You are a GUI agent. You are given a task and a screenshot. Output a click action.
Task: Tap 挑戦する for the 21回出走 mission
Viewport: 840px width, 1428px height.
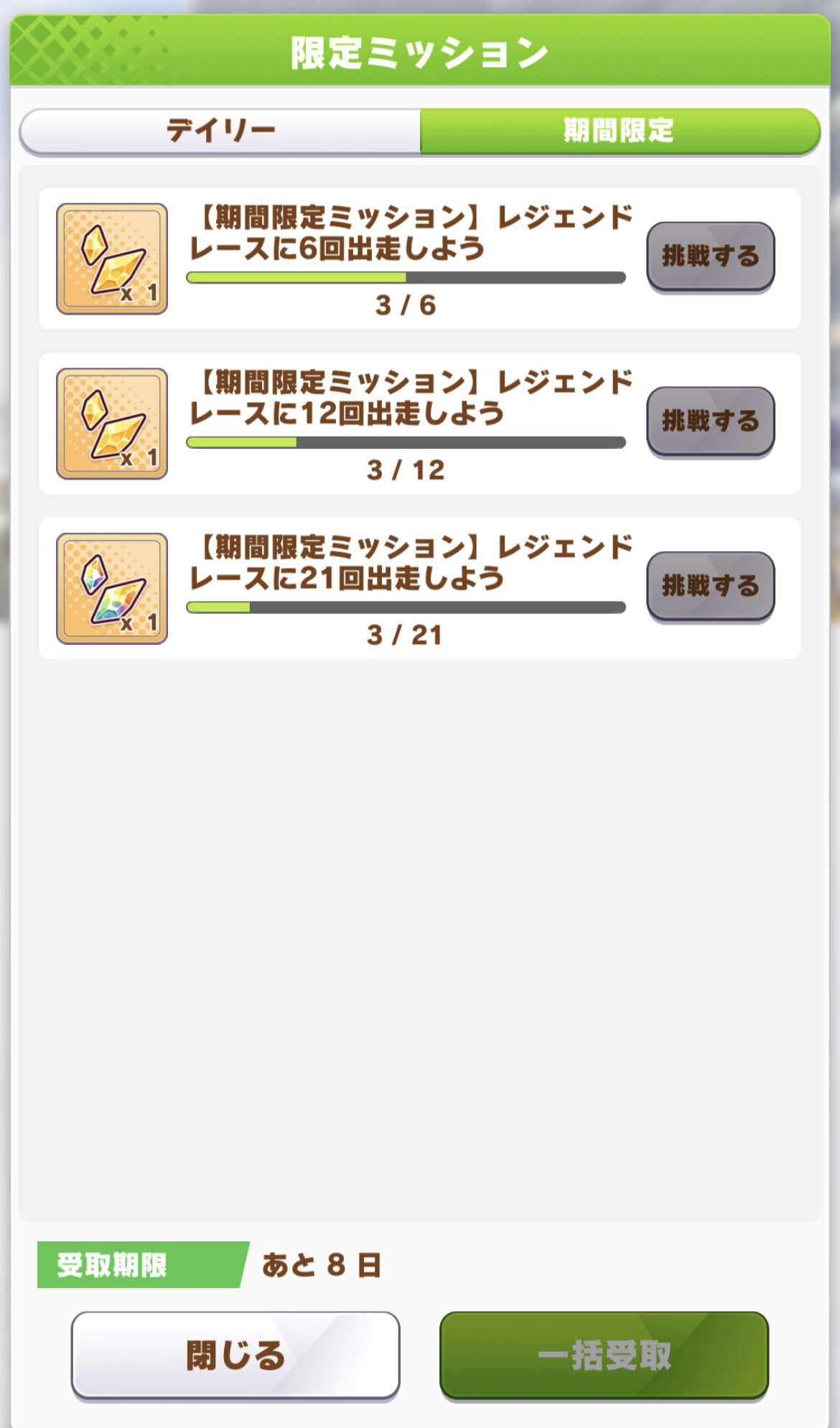point(710,586)
